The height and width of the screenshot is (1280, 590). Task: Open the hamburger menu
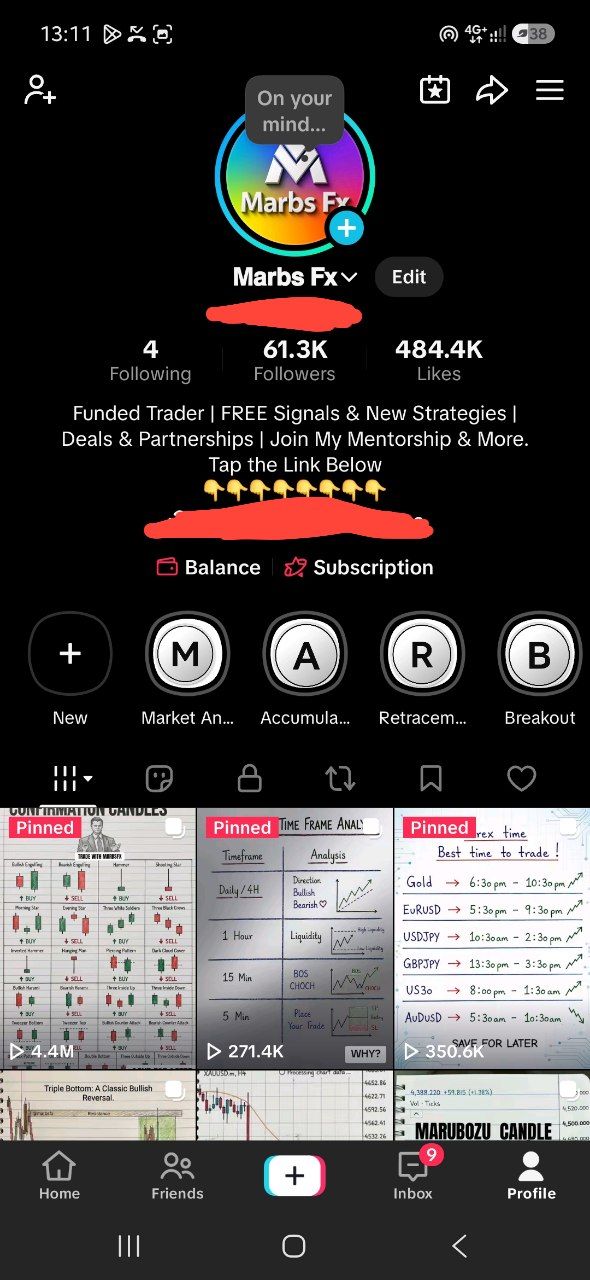pyautogui.click(x=550, y=90)
